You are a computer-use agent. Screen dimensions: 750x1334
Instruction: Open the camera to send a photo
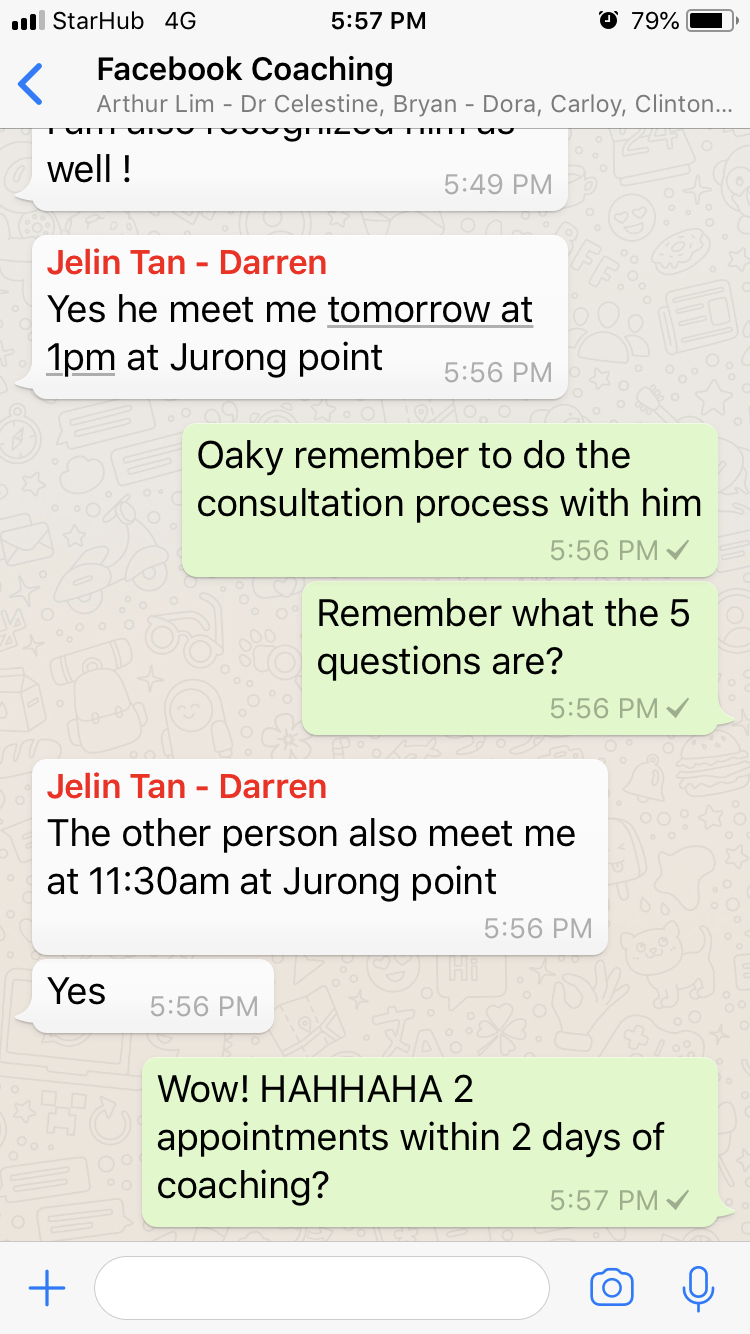[612, 1288]
